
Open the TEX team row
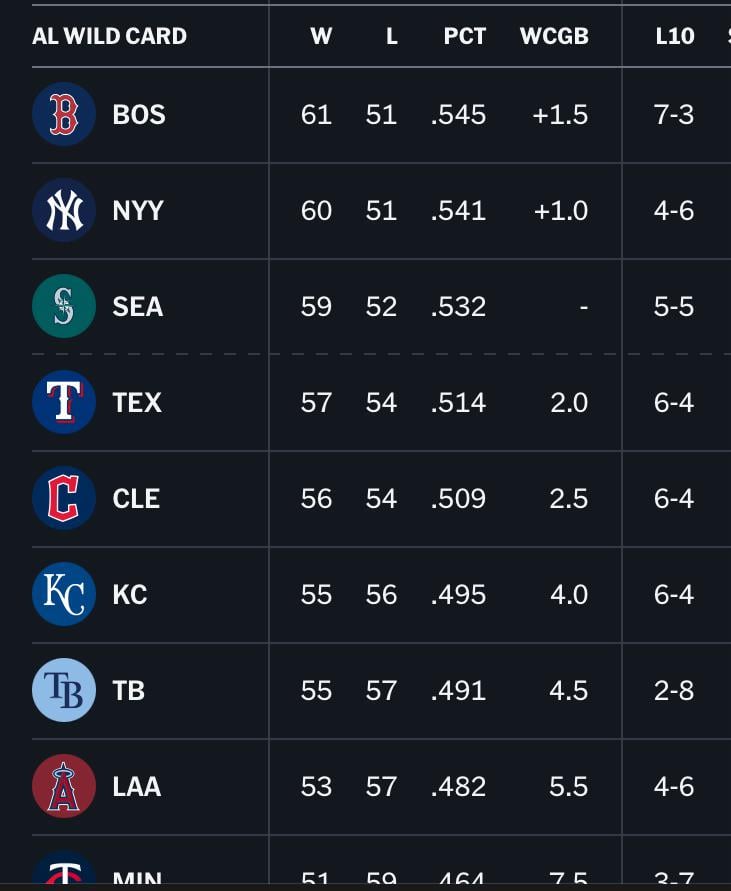tap(137, 402)
